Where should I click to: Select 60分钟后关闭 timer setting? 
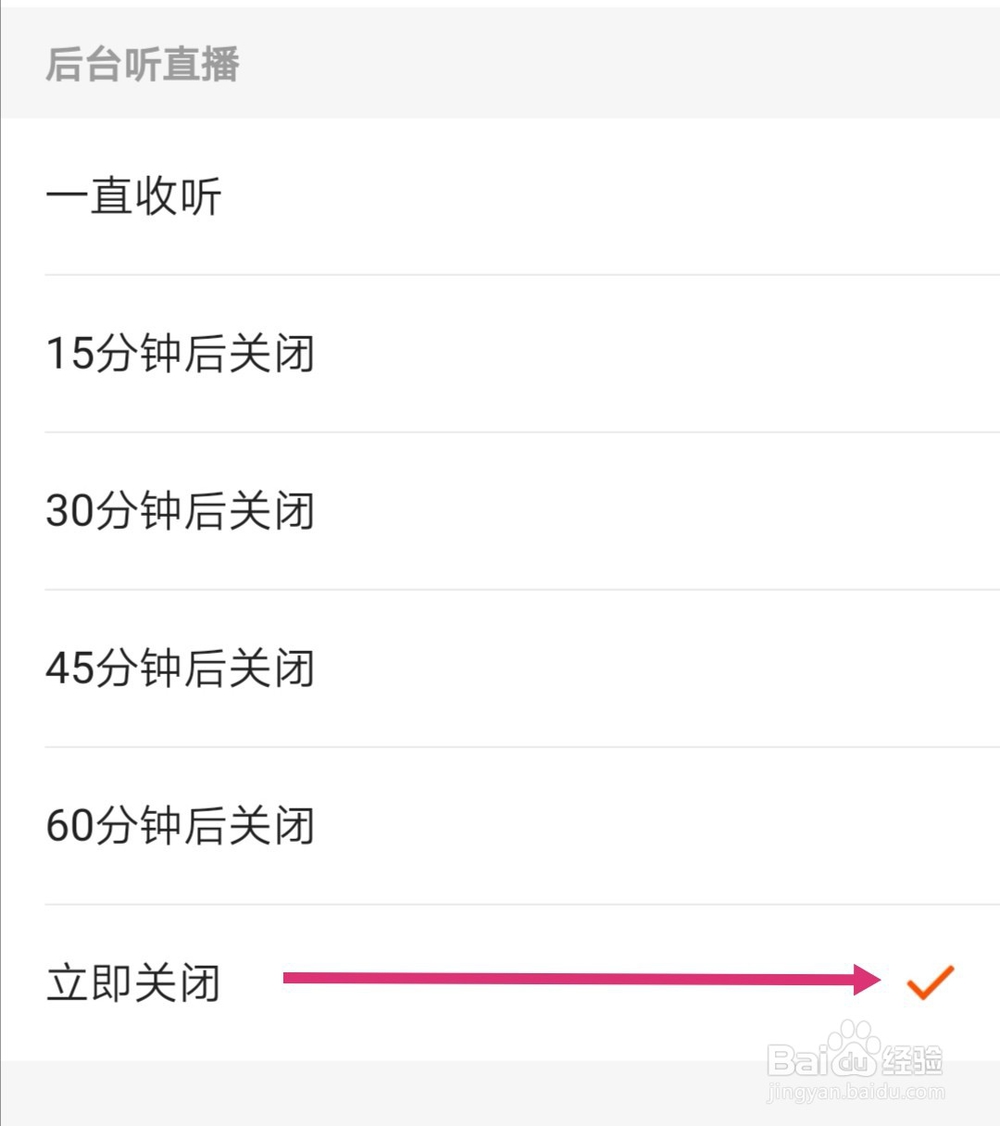click(x=182, y=825)
